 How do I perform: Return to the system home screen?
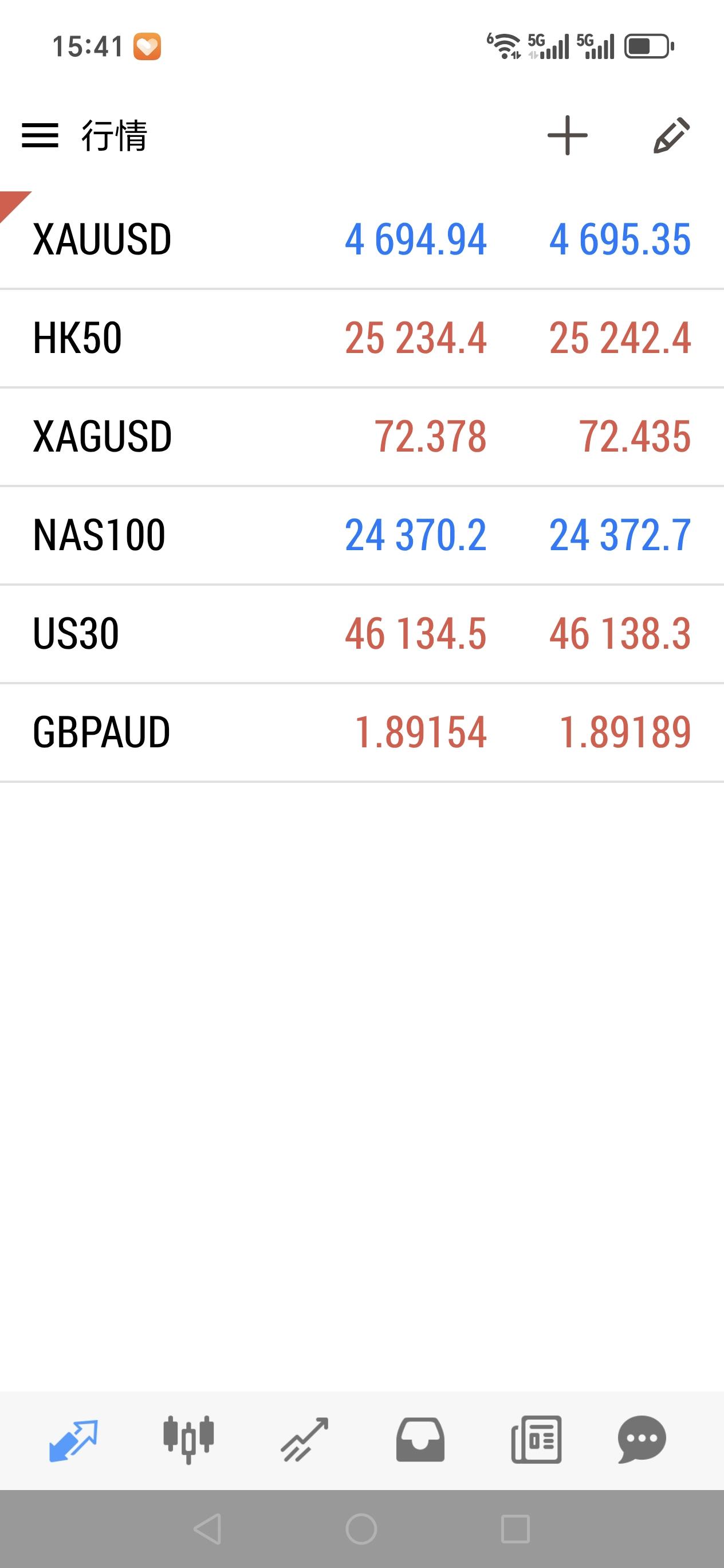[x=361, y=1528]
